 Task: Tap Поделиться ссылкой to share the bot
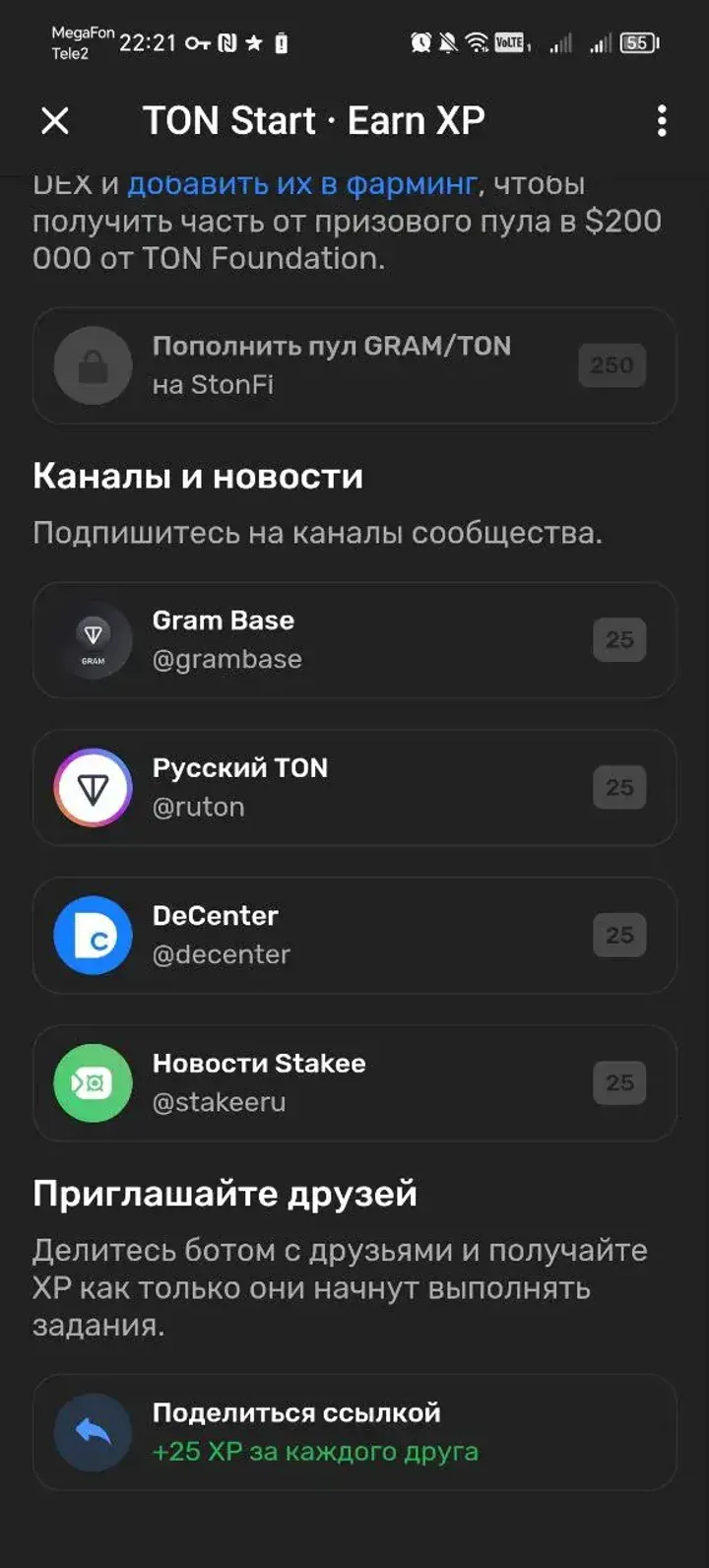coord(354,1432)
